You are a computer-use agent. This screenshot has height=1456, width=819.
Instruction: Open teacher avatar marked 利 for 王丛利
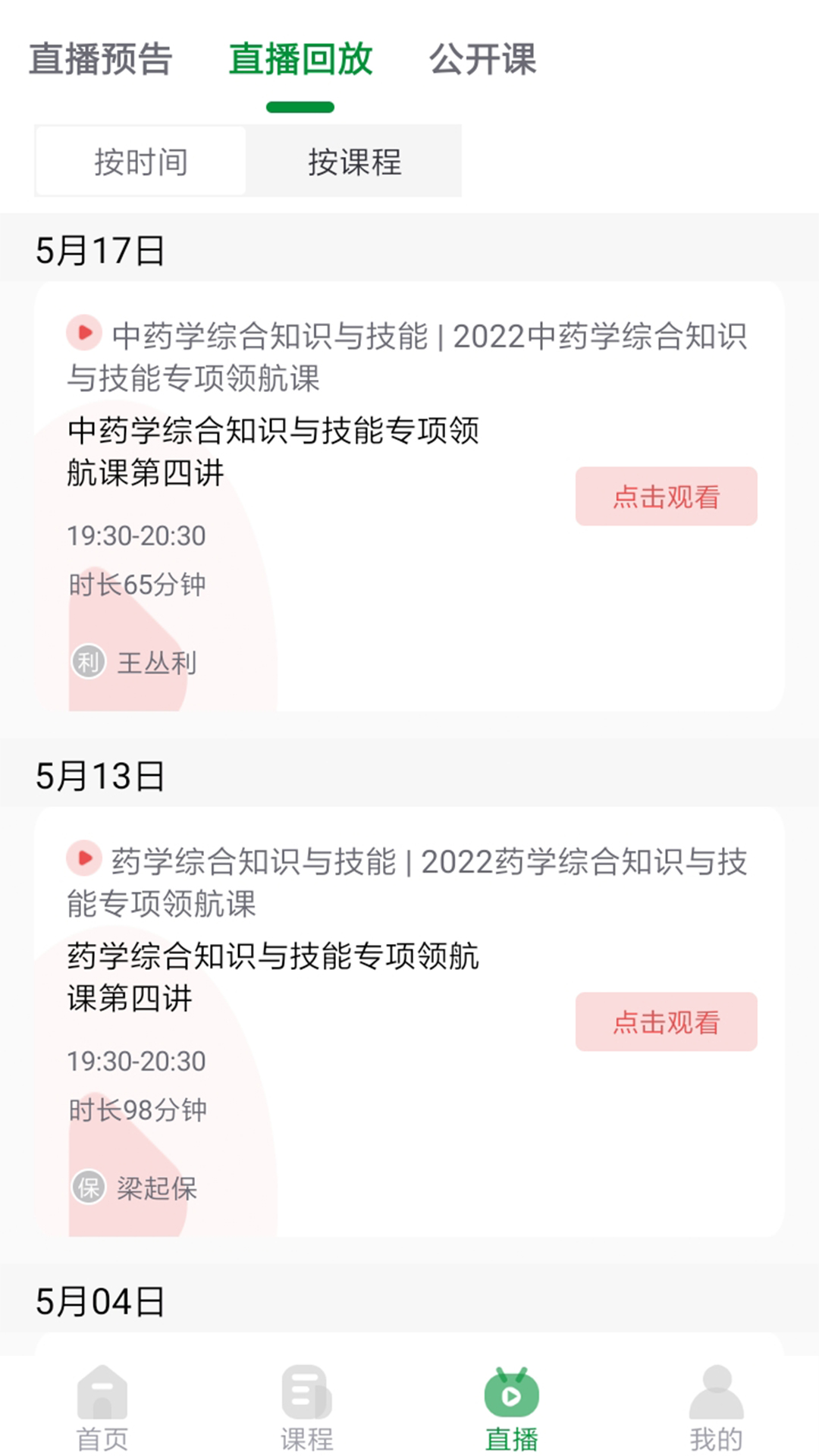(87, 661)
